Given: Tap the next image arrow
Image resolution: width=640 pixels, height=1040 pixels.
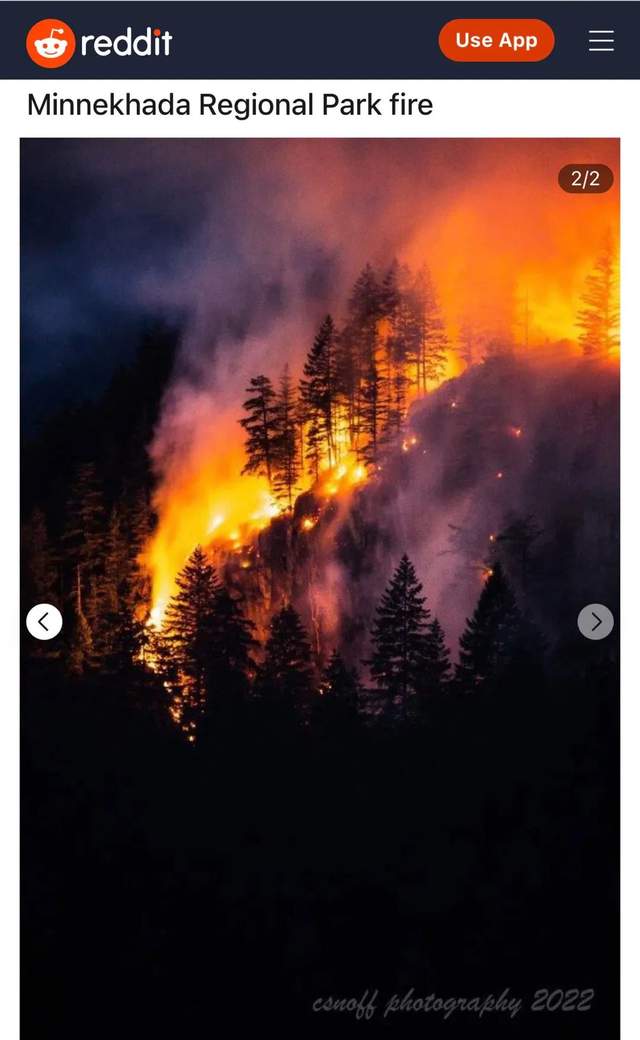Looking at the screenshot, I should click(595, 621).
